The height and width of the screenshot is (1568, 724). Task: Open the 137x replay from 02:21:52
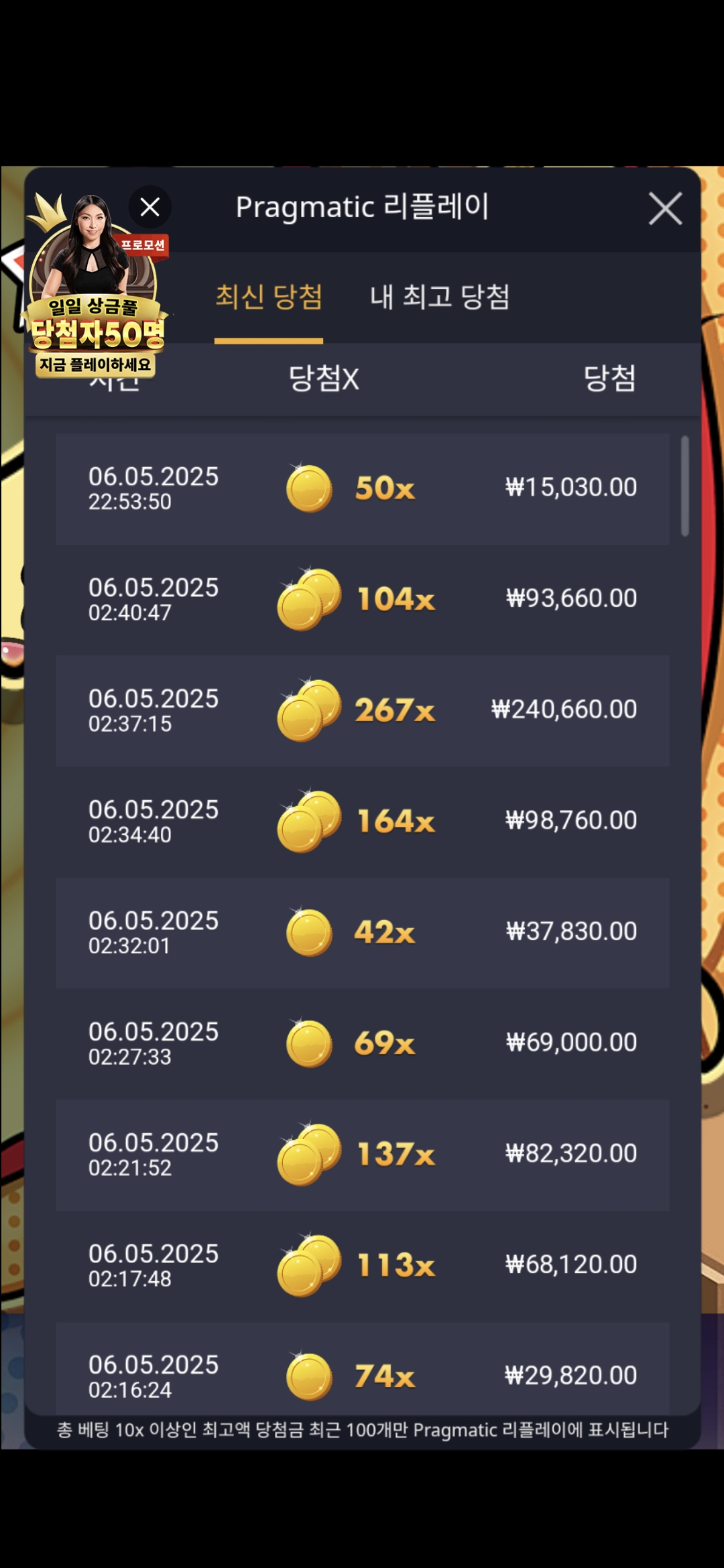tap(362, 1155)
